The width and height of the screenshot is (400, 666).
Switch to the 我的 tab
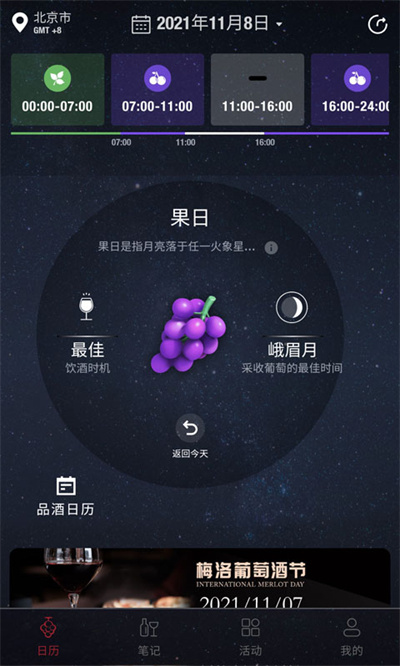(352, 636)
